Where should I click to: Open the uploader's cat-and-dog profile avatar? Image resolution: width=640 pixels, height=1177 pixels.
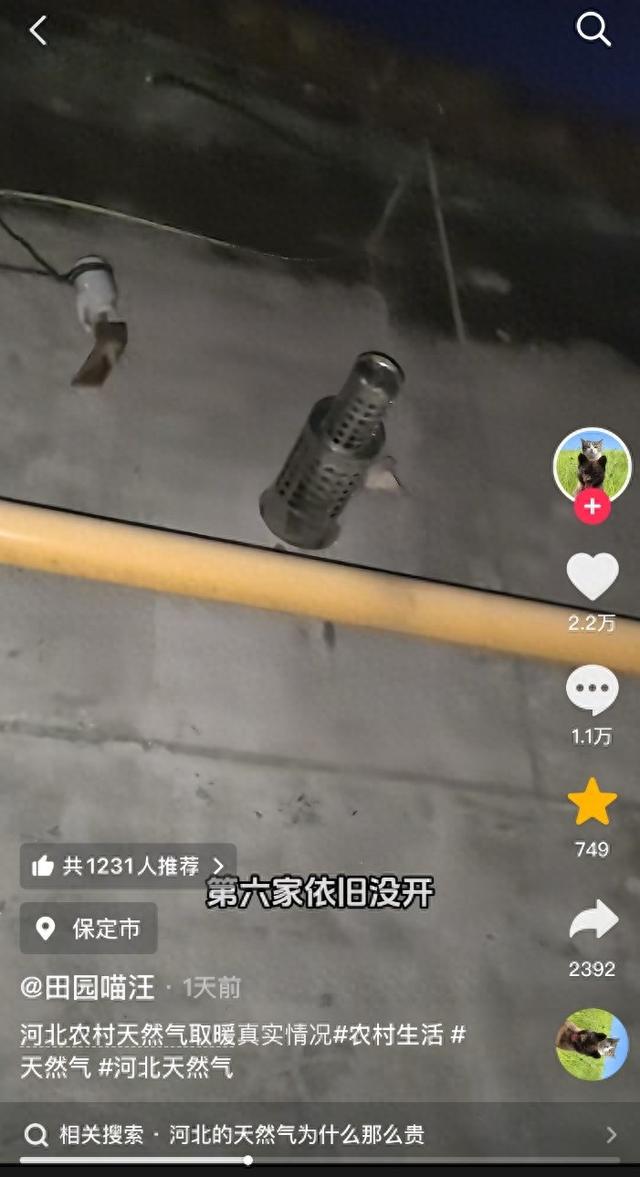[x=592, y=463]
